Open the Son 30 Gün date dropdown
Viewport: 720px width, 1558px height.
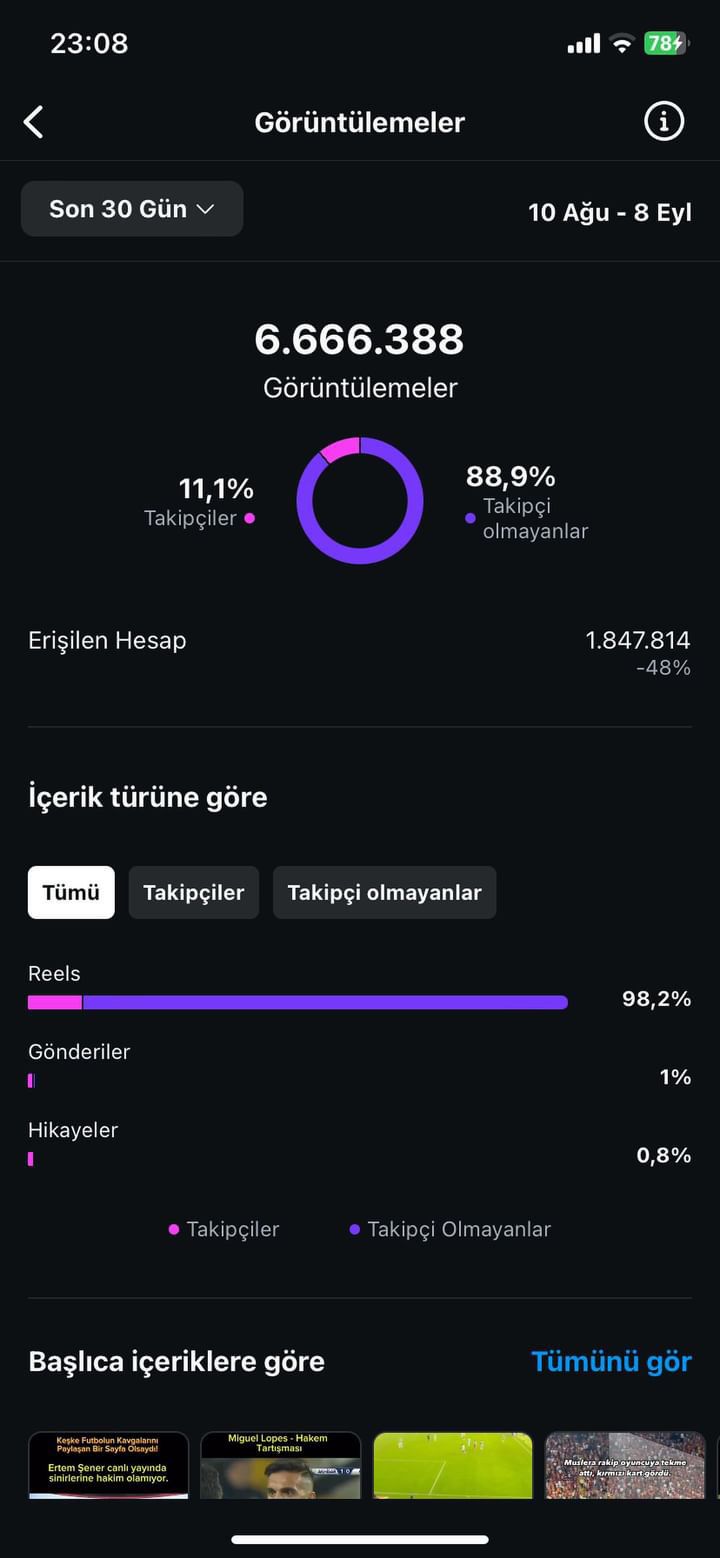(x=132, y=209)
